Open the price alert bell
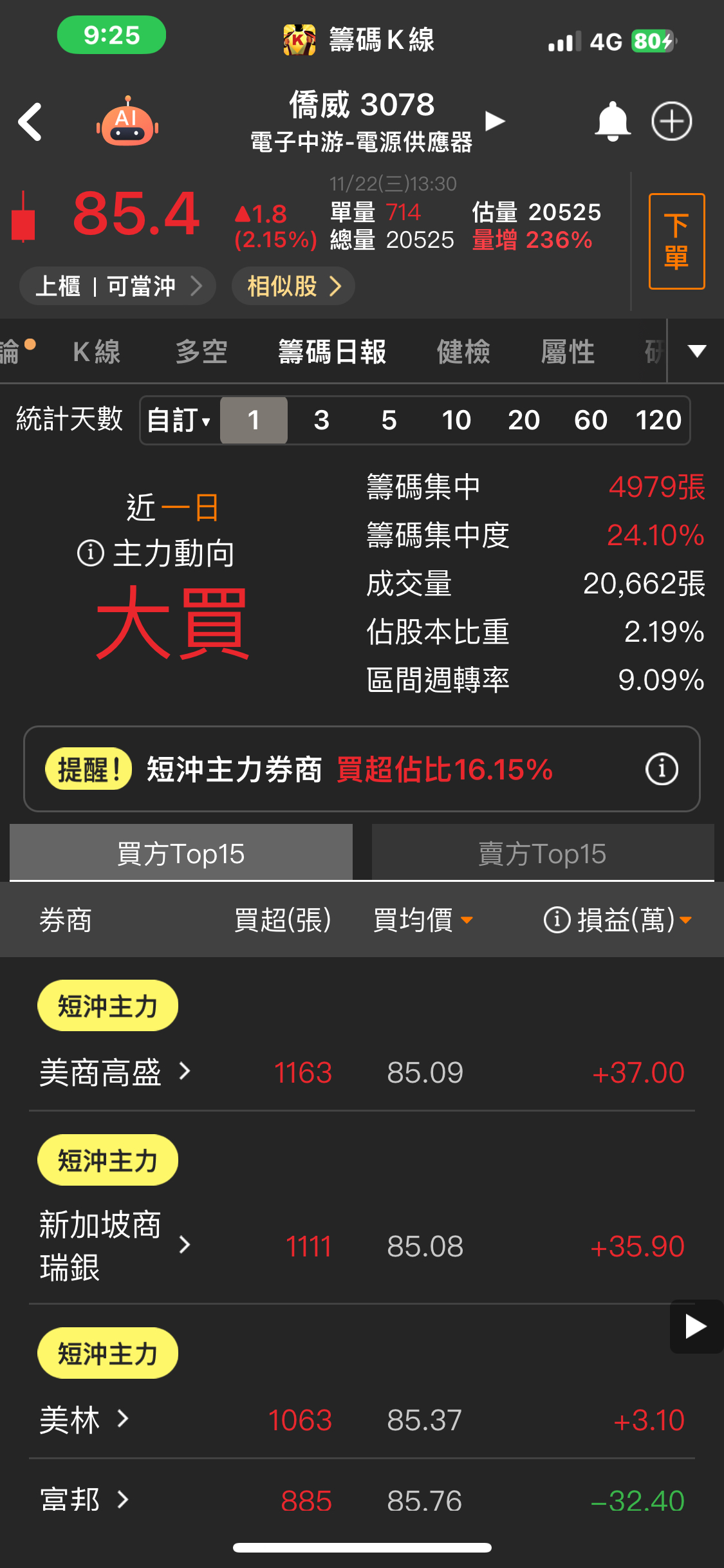The width and height of the screenshot is (724, 1568). pos(611,121)
